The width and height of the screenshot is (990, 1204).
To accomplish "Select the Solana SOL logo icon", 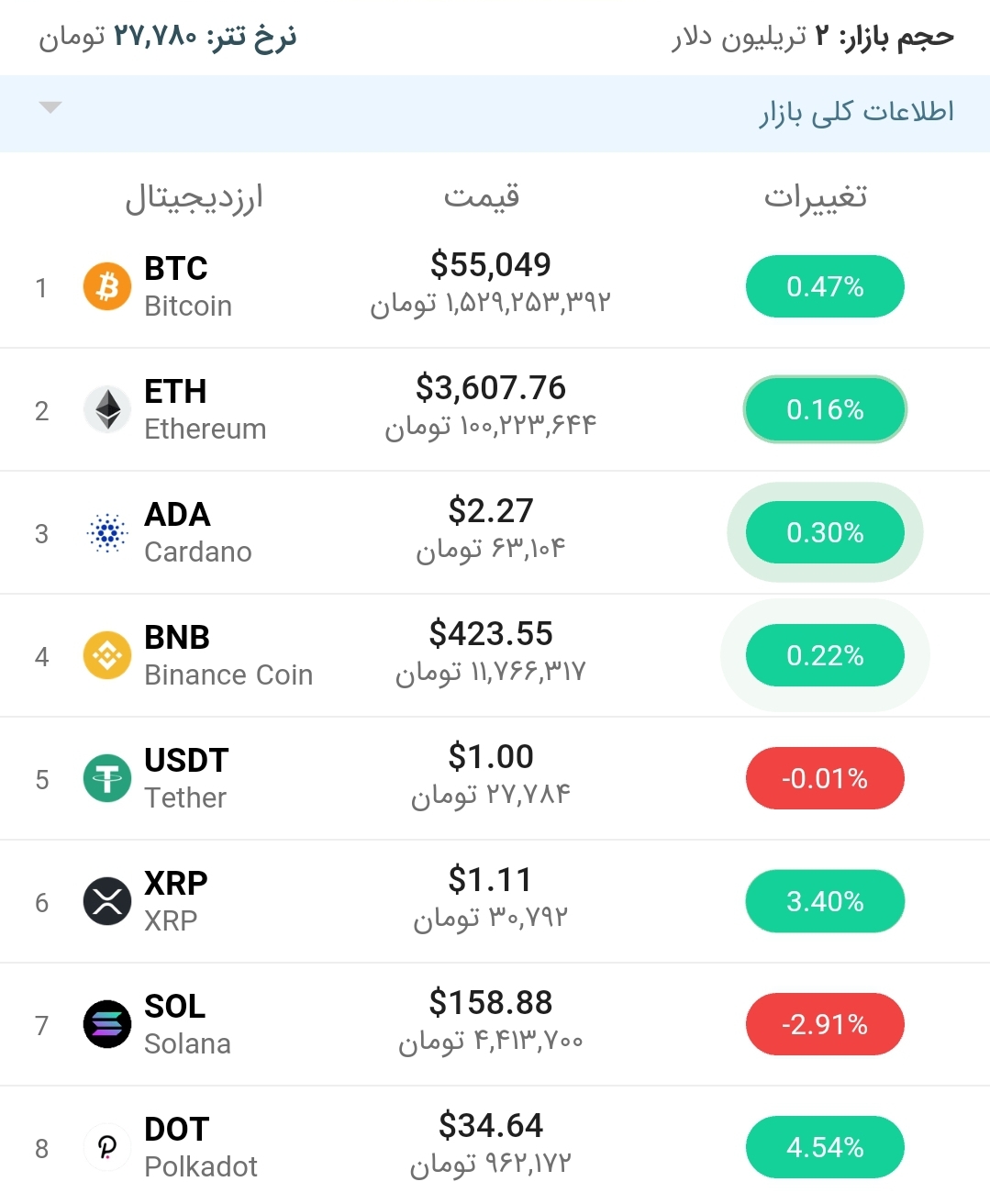I will click(106, 1024).
